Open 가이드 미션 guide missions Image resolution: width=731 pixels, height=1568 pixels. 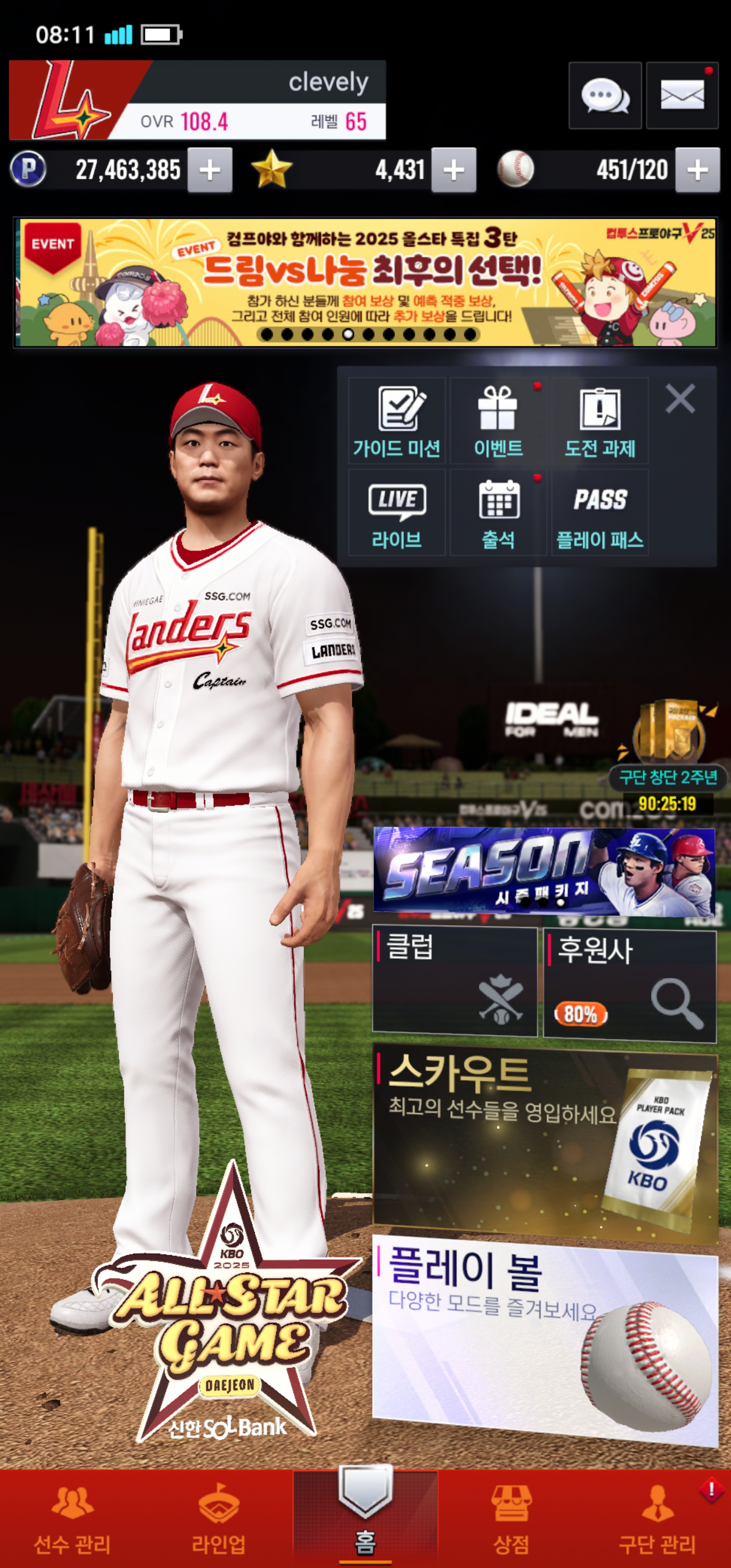(397, 420)
